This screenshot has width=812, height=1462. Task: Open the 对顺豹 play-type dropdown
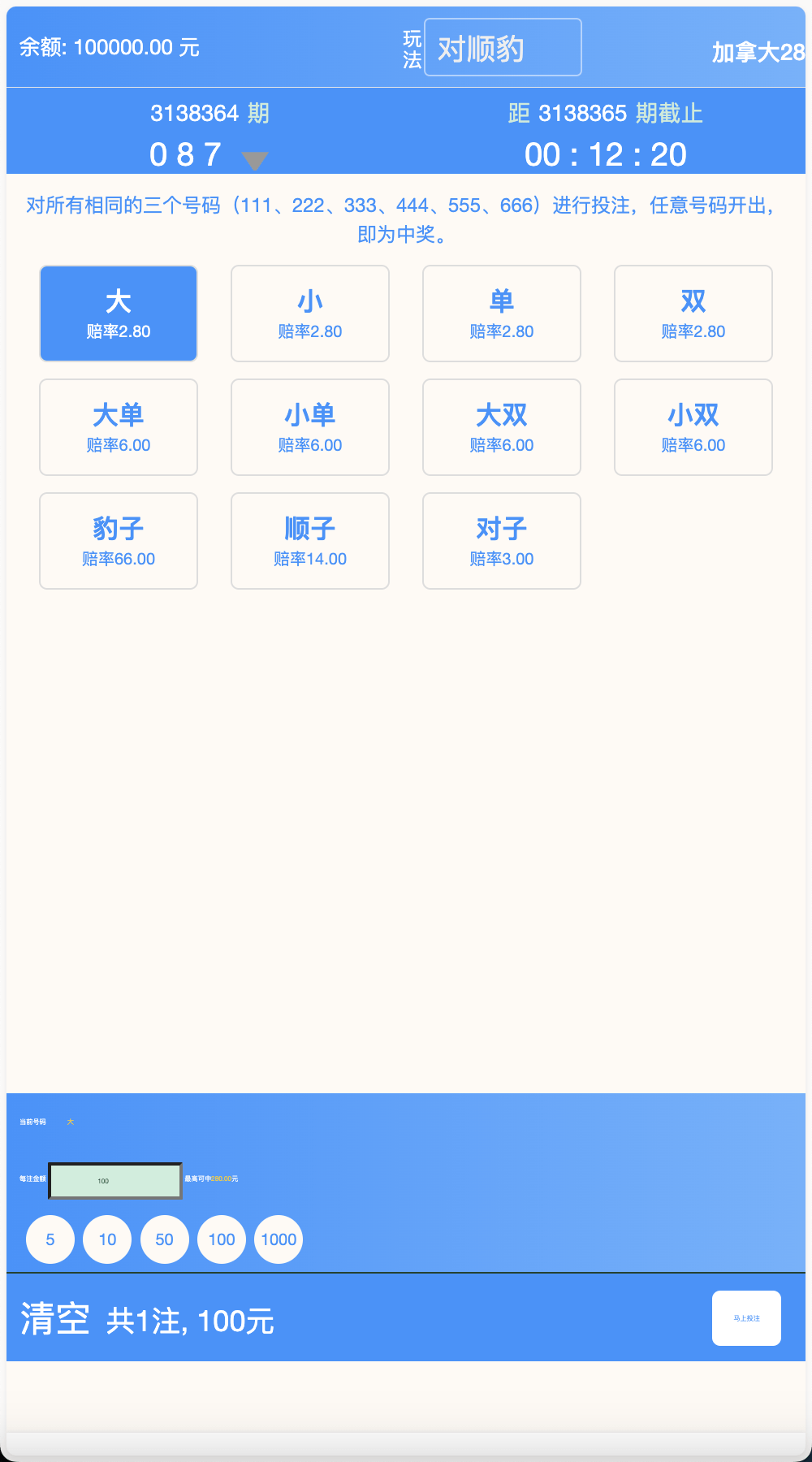503,48
